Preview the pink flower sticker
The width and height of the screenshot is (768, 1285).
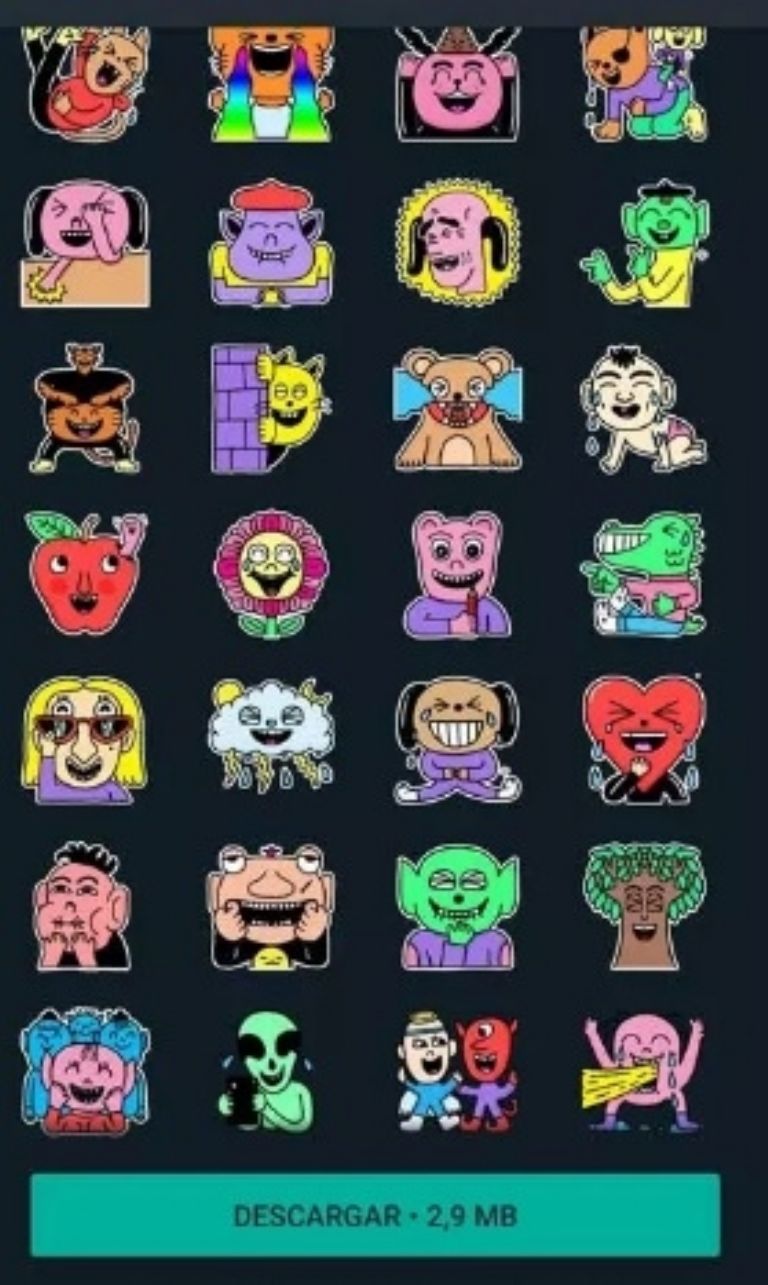(270, 573)
